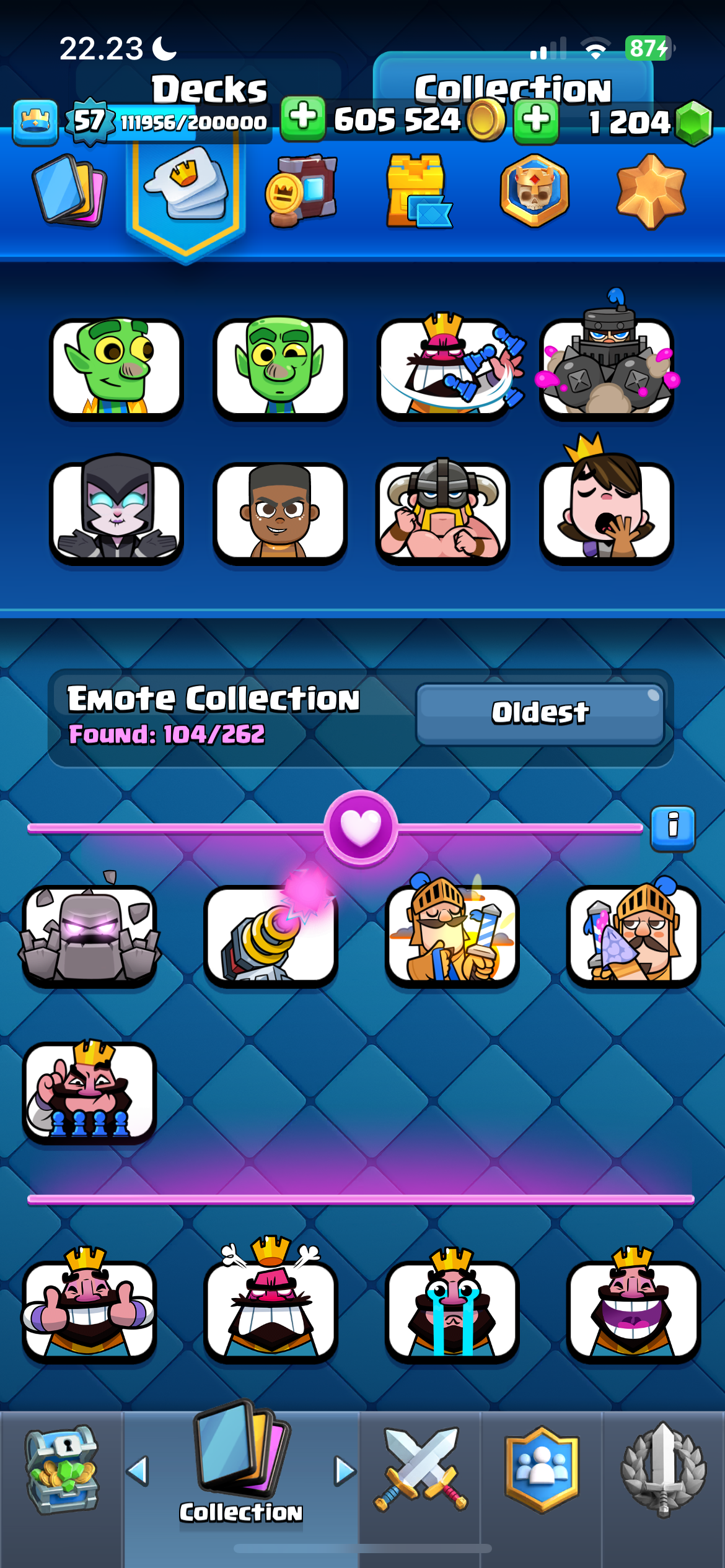Open the Clan shield tab

tap(542, 1470)
